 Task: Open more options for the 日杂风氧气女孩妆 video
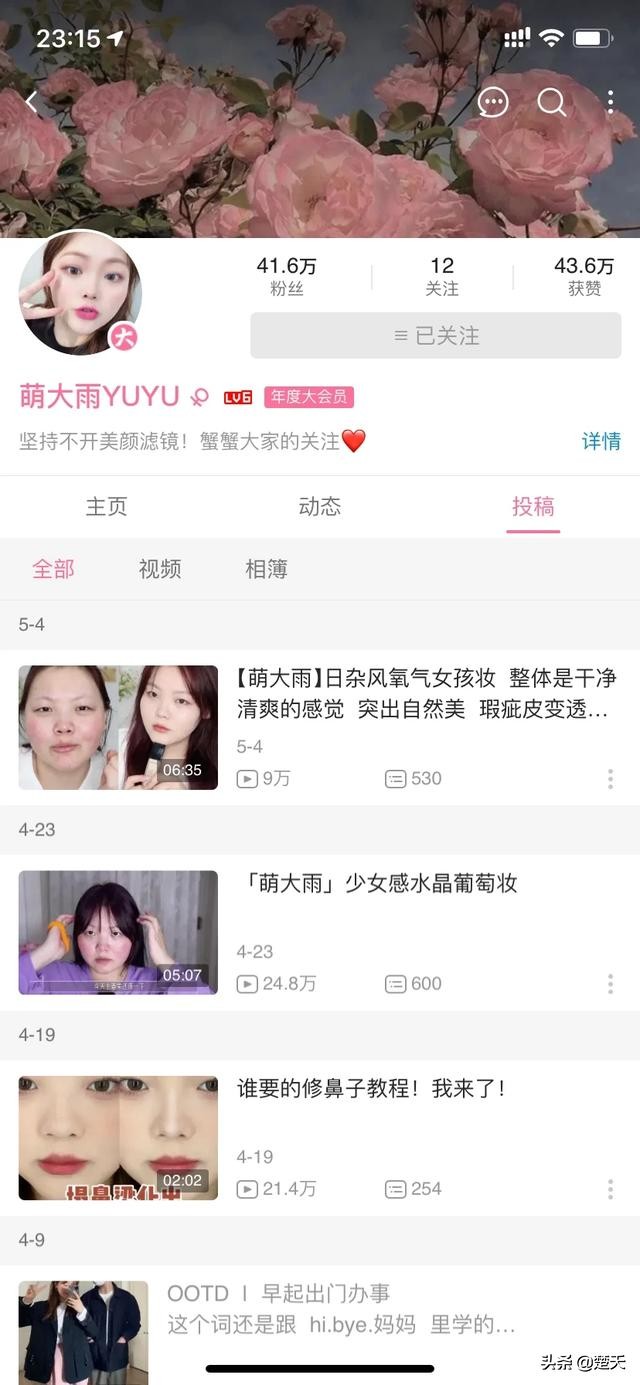(610, 779)
